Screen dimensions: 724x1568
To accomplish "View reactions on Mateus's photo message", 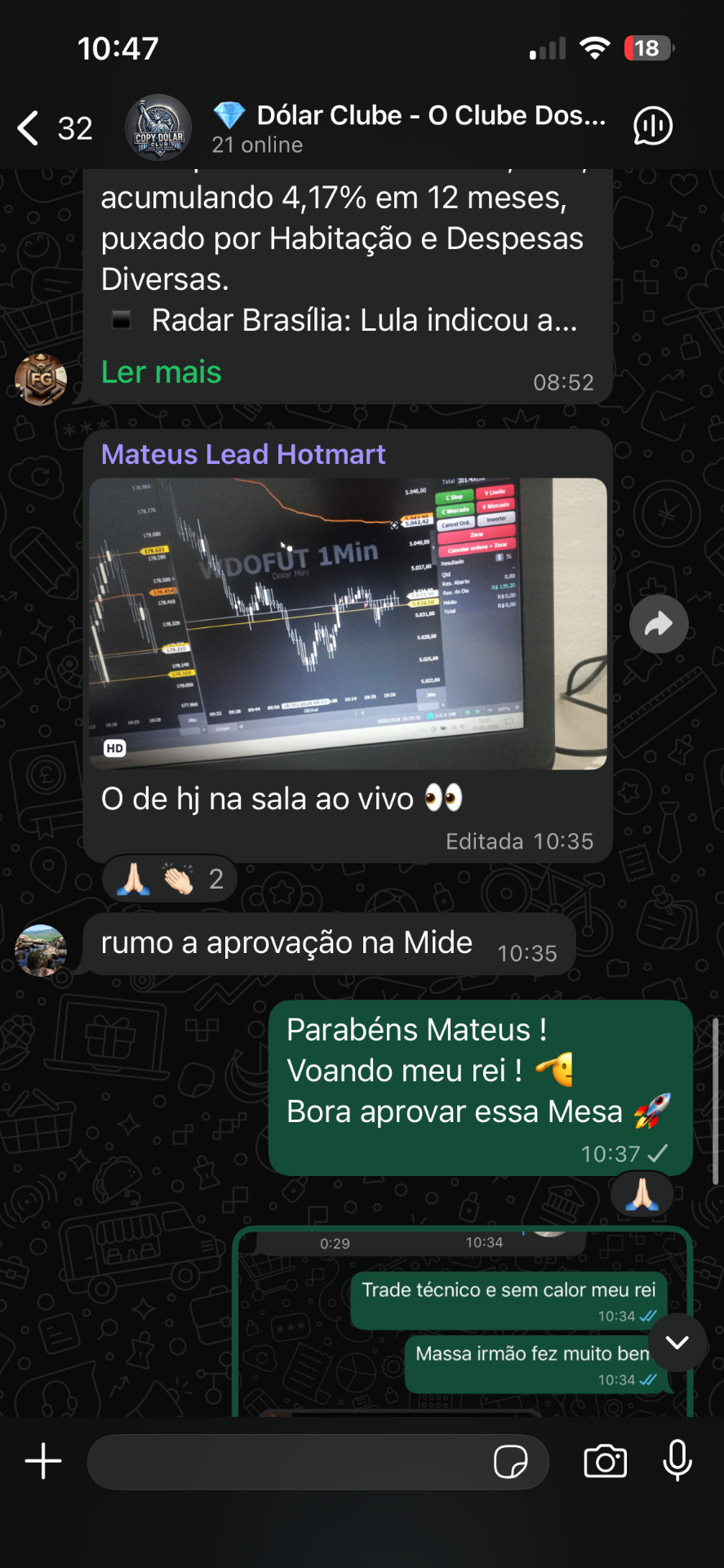I will tap(170, 879).
